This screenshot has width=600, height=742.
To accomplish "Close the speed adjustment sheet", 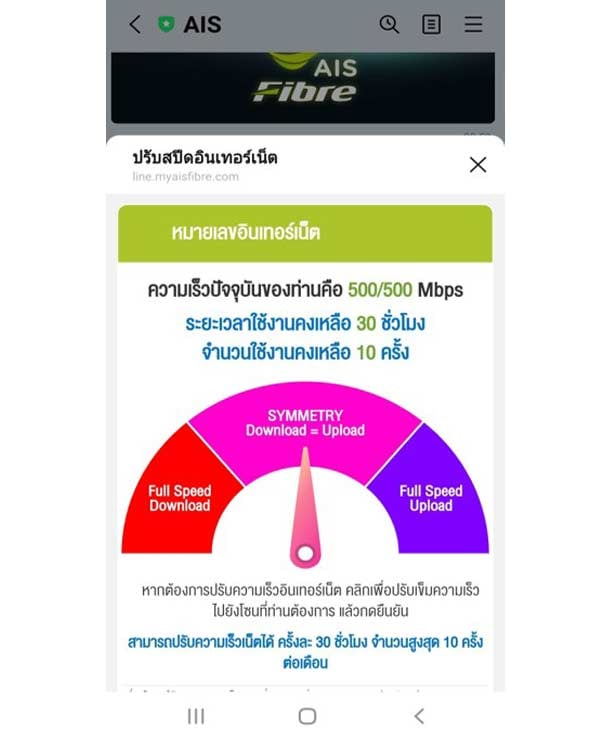I will click(x=478, y=165).
